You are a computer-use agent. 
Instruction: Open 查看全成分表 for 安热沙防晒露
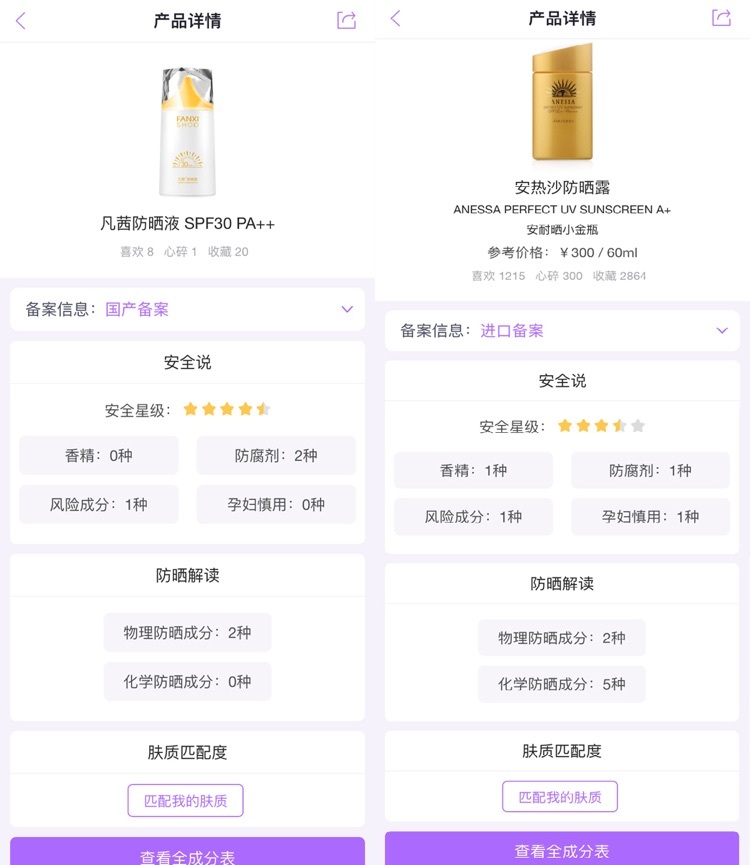pos(562,851)
